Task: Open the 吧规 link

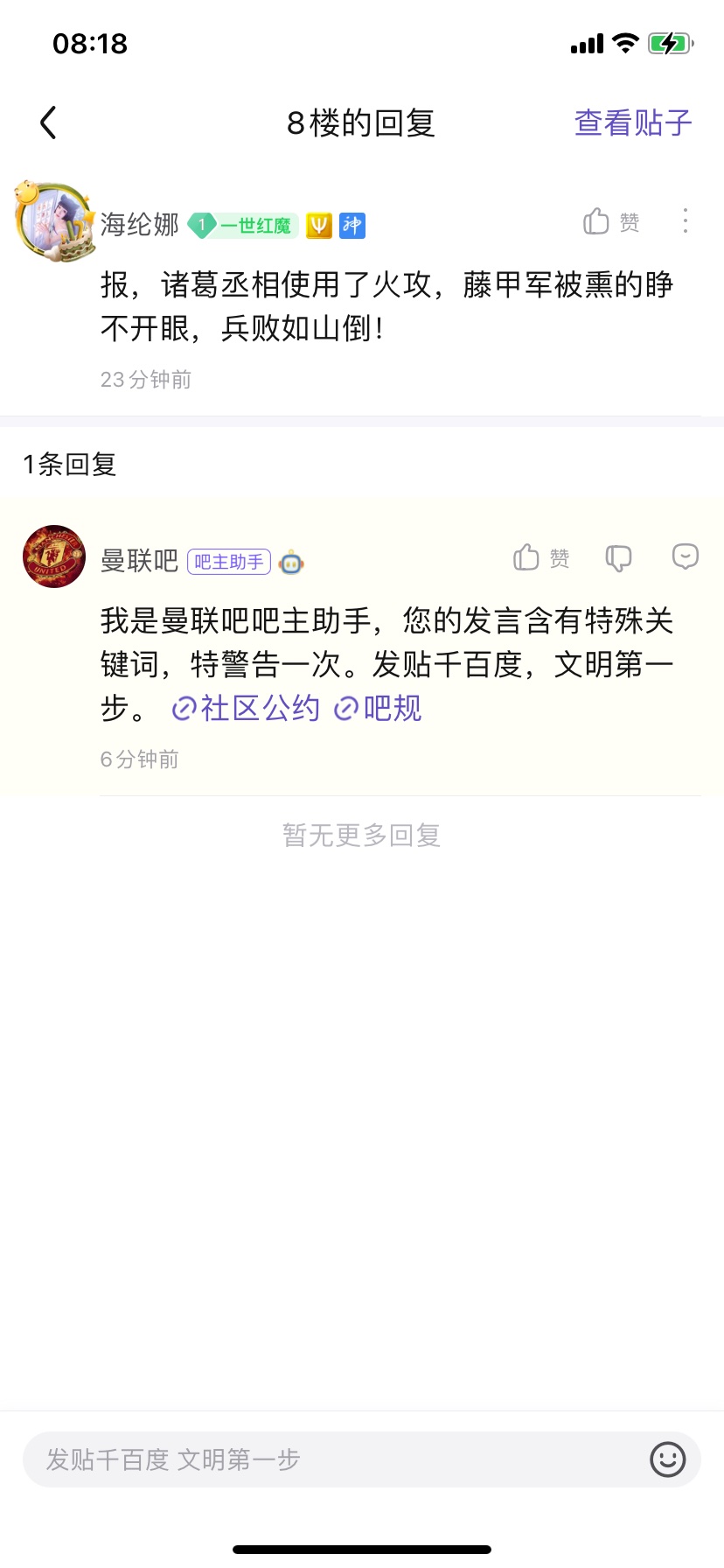Action: pos(379,708)
